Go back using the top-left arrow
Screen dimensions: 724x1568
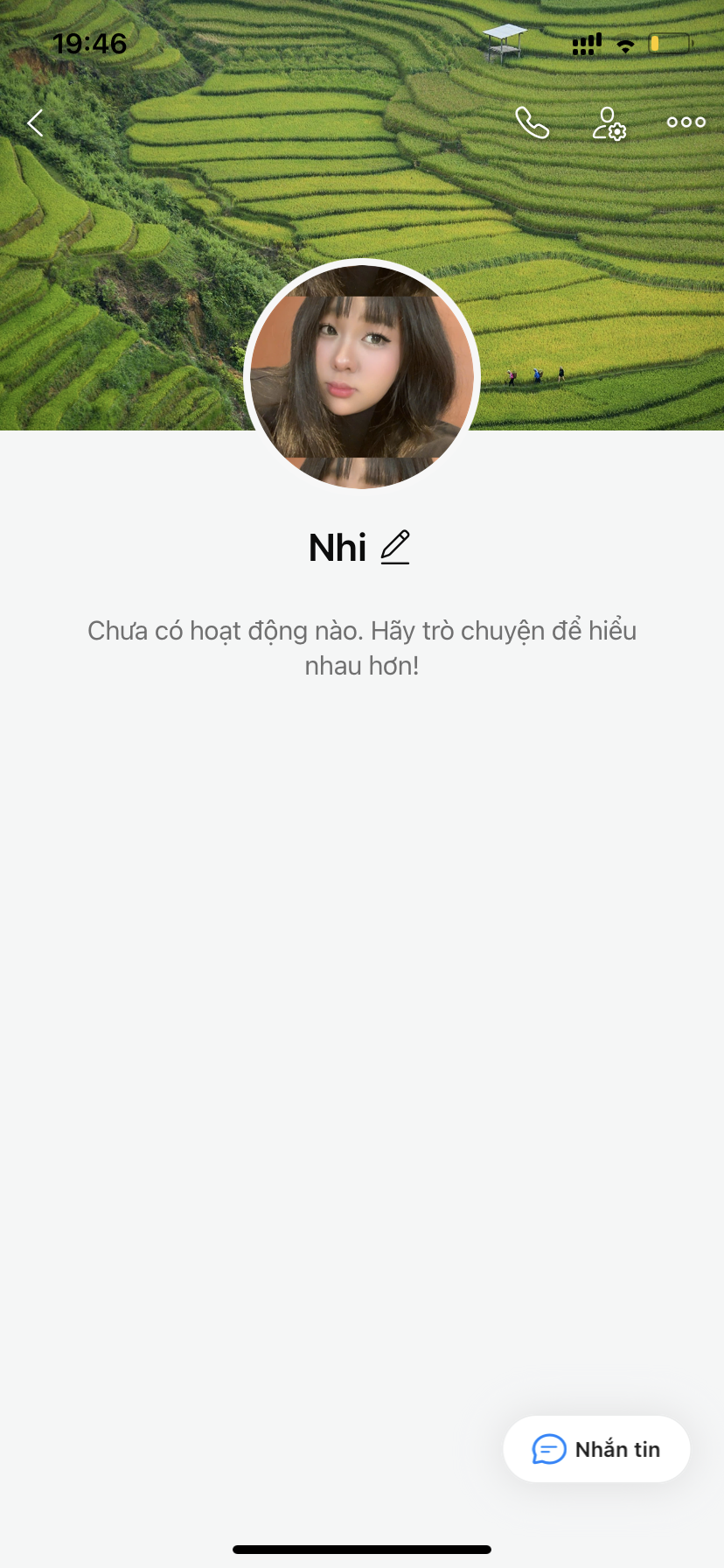click(35, 123)
